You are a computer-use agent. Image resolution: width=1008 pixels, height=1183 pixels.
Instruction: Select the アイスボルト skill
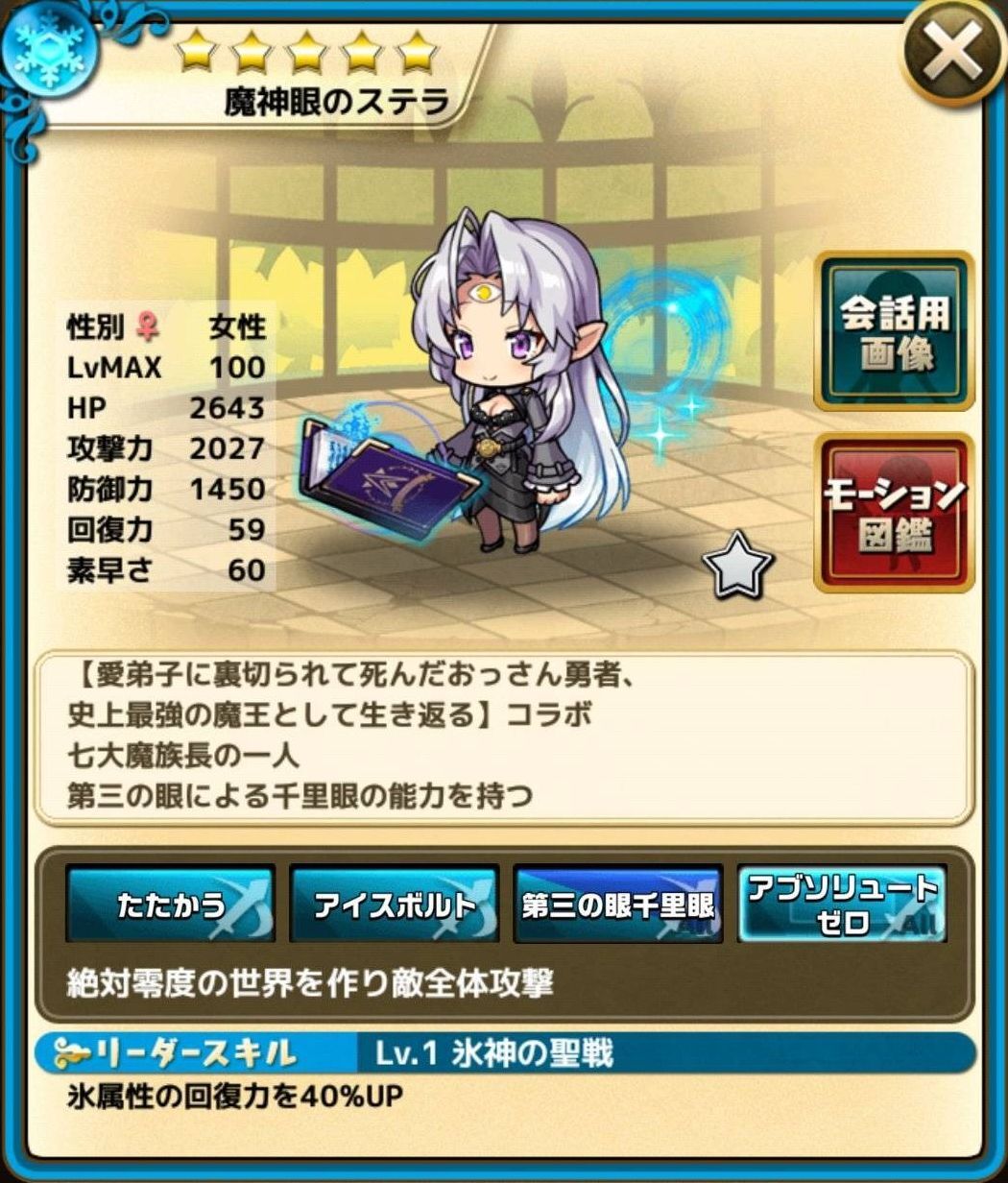(395, 904)
